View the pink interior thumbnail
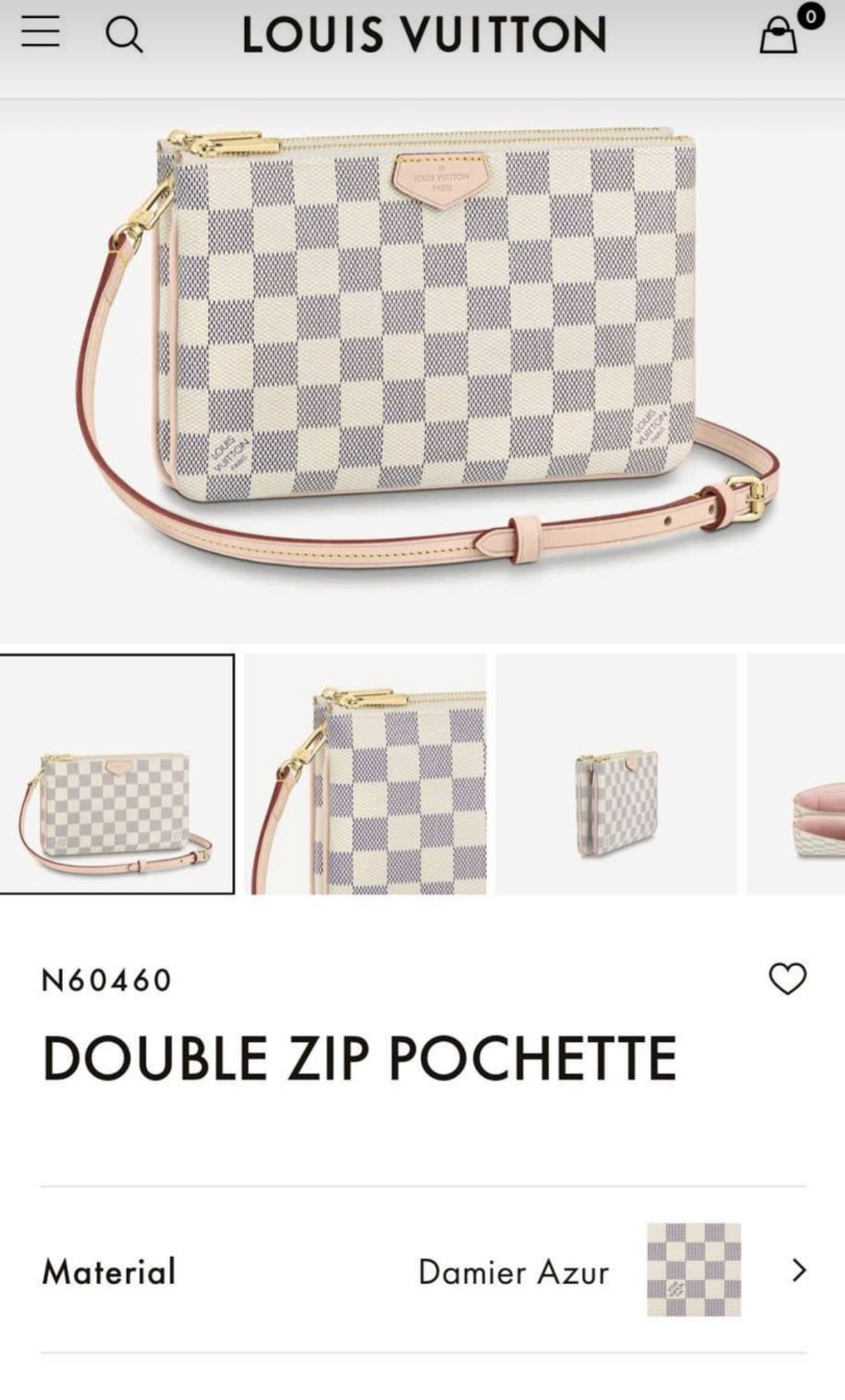 (796, 774)
